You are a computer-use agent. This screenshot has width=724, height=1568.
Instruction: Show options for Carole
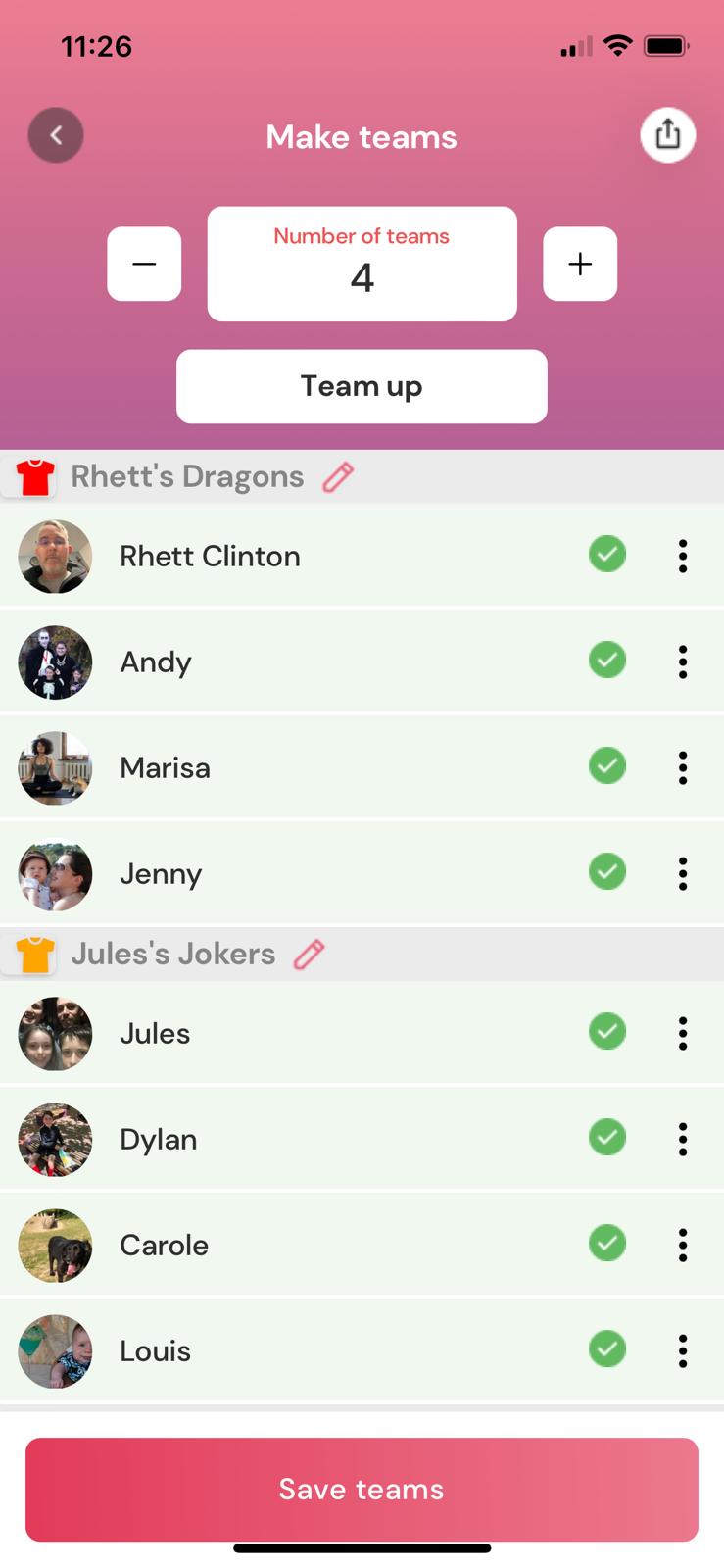coord(683,1245)
